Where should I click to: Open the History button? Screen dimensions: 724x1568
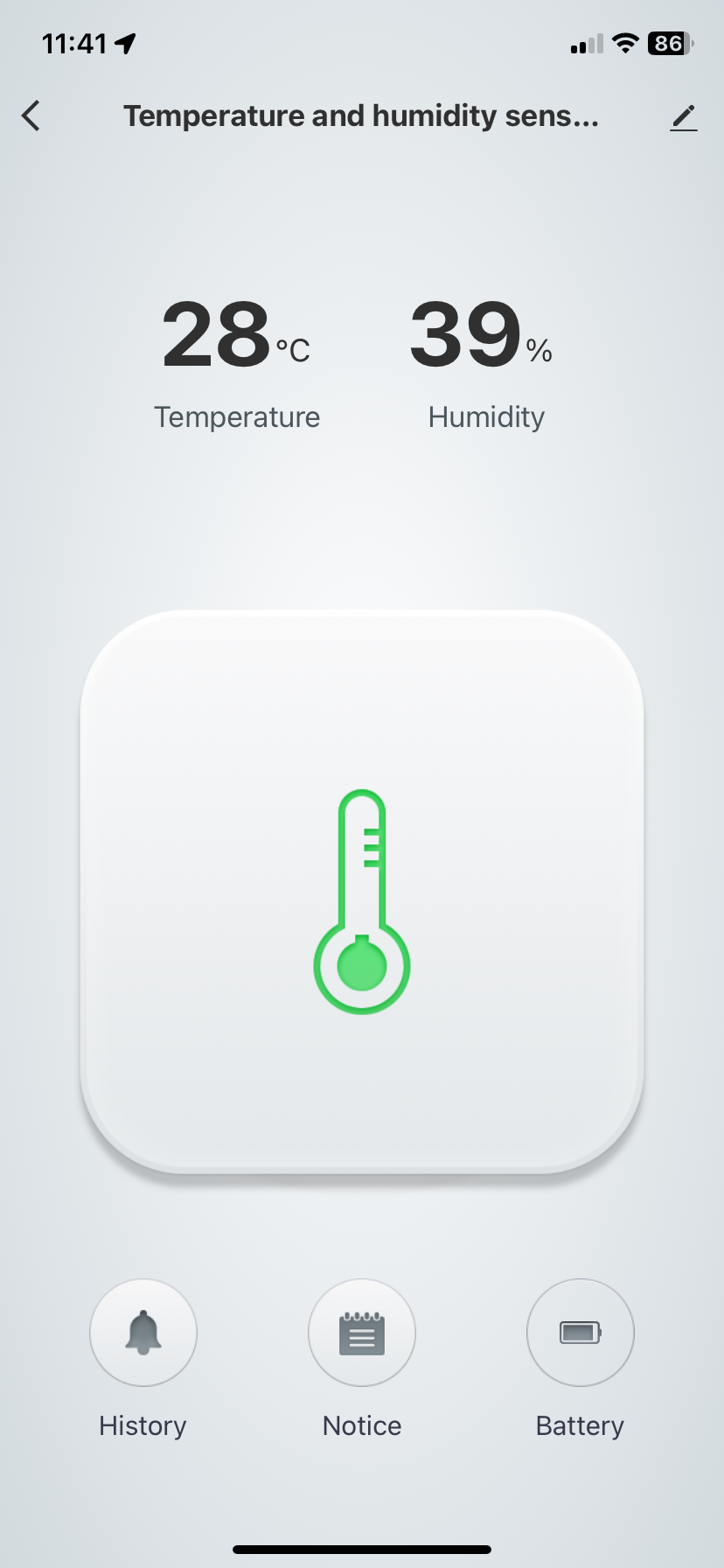point(143,1333)
